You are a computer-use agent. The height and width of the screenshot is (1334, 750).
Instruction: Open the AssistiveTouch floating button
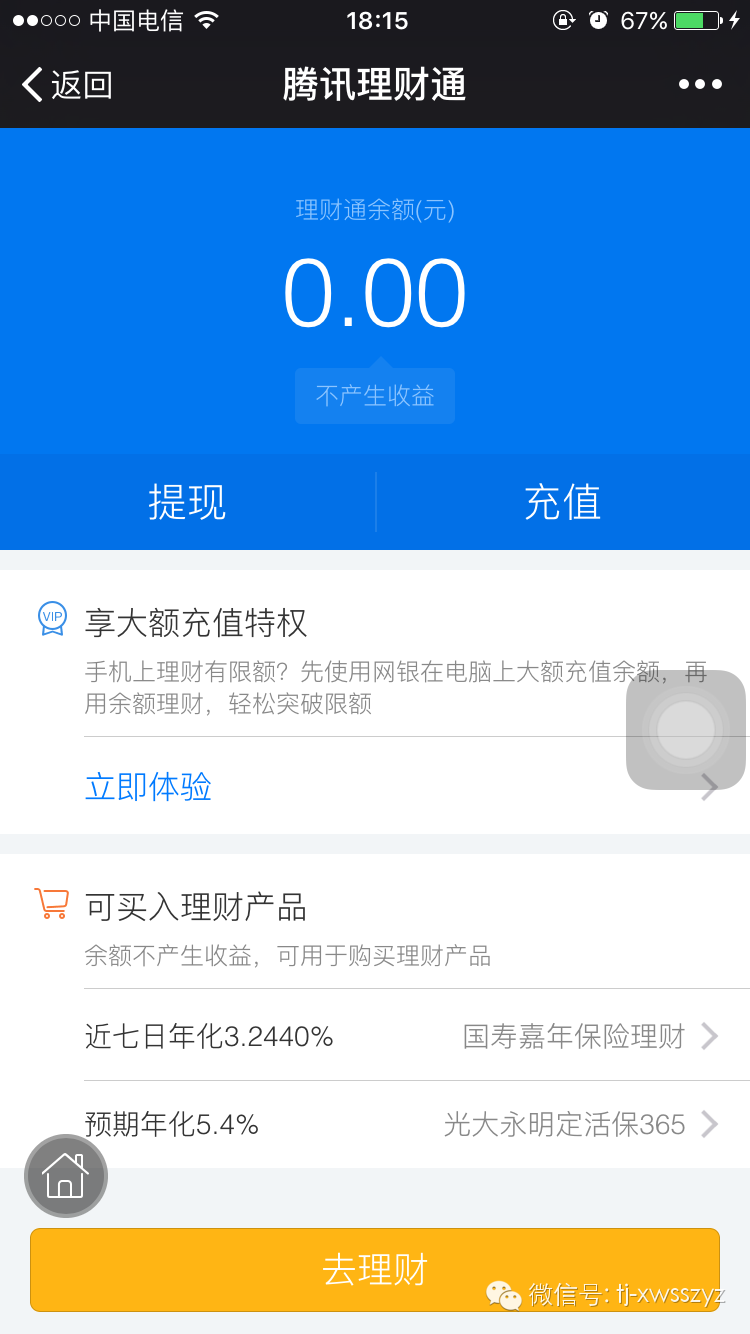(x=686, y=730)
